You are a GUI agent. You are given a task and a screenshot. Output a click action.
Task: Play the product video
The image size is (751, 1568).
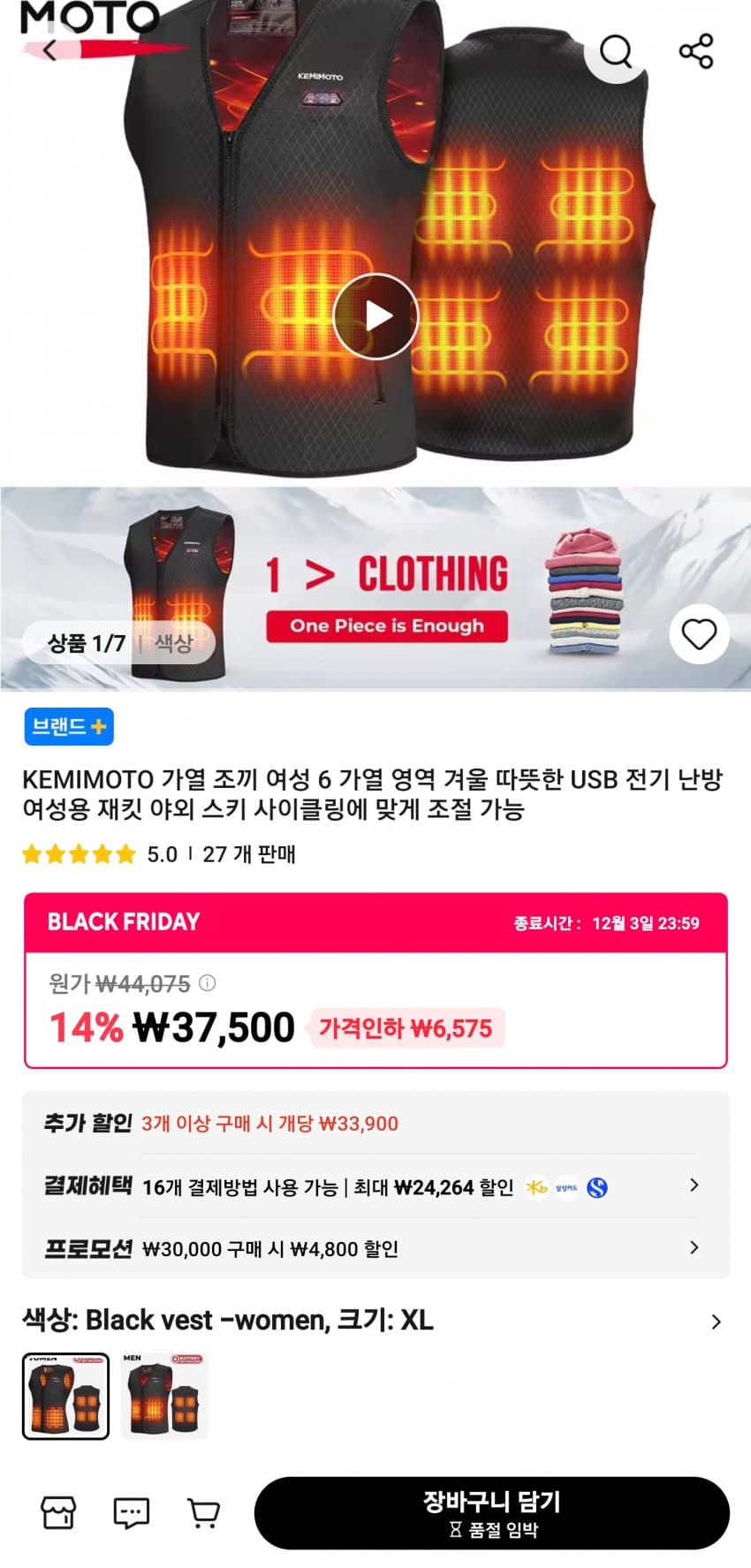point(375,316)
